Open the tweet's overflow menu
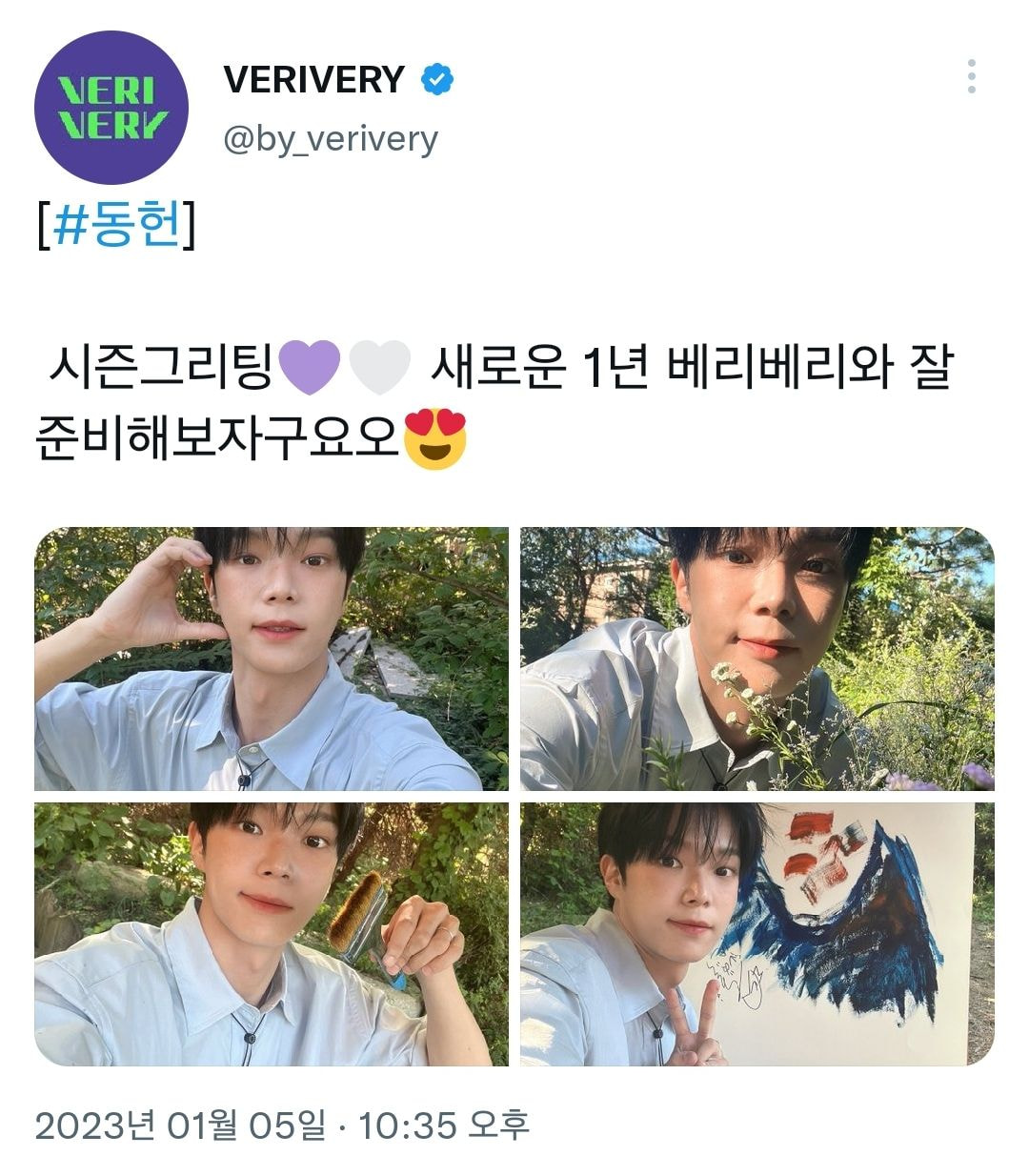 [x=971, y=76]
